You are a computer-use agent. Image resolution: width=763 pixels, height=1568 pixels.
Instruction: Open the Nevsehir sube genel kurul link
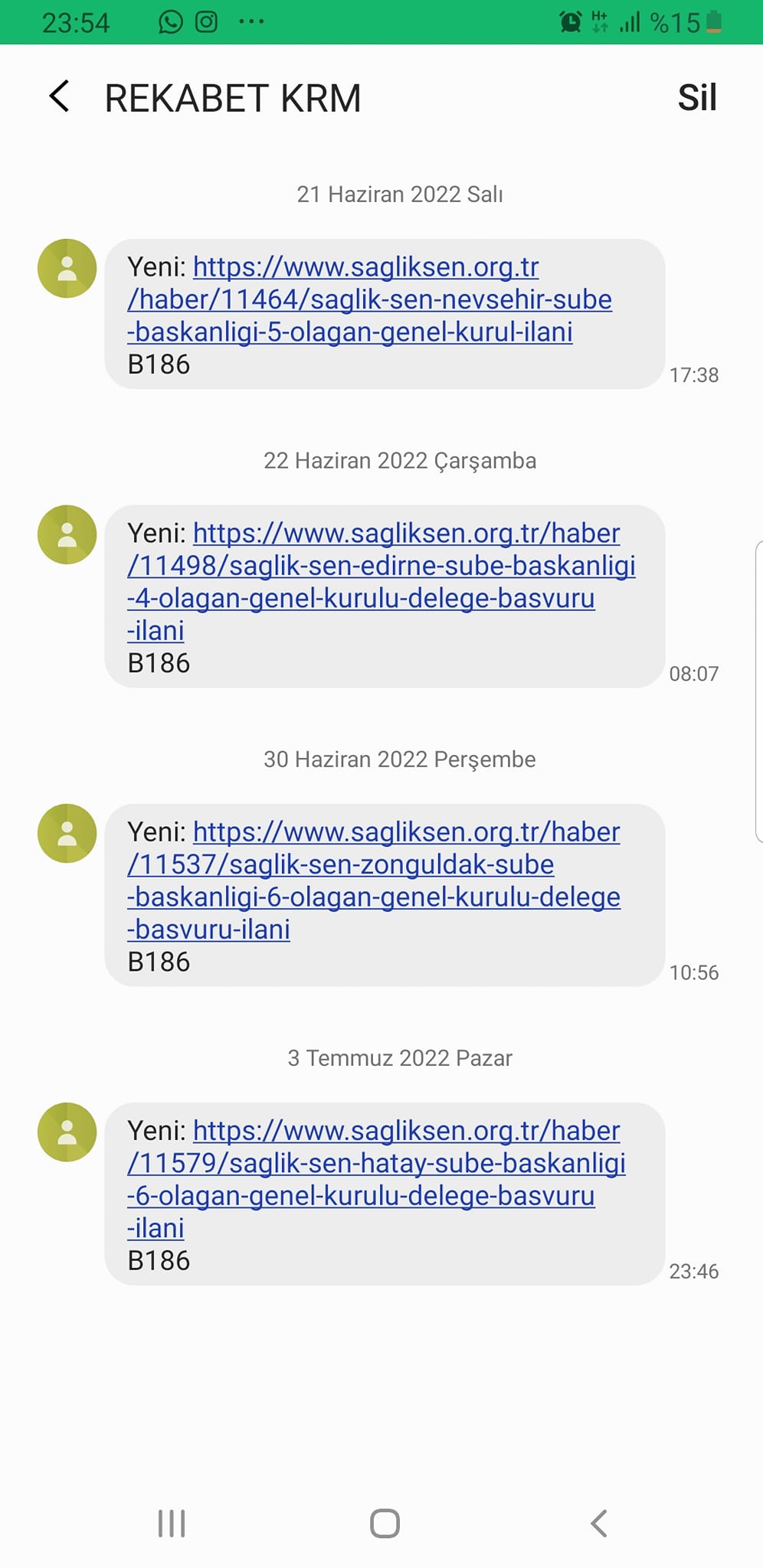coord(369,300)
